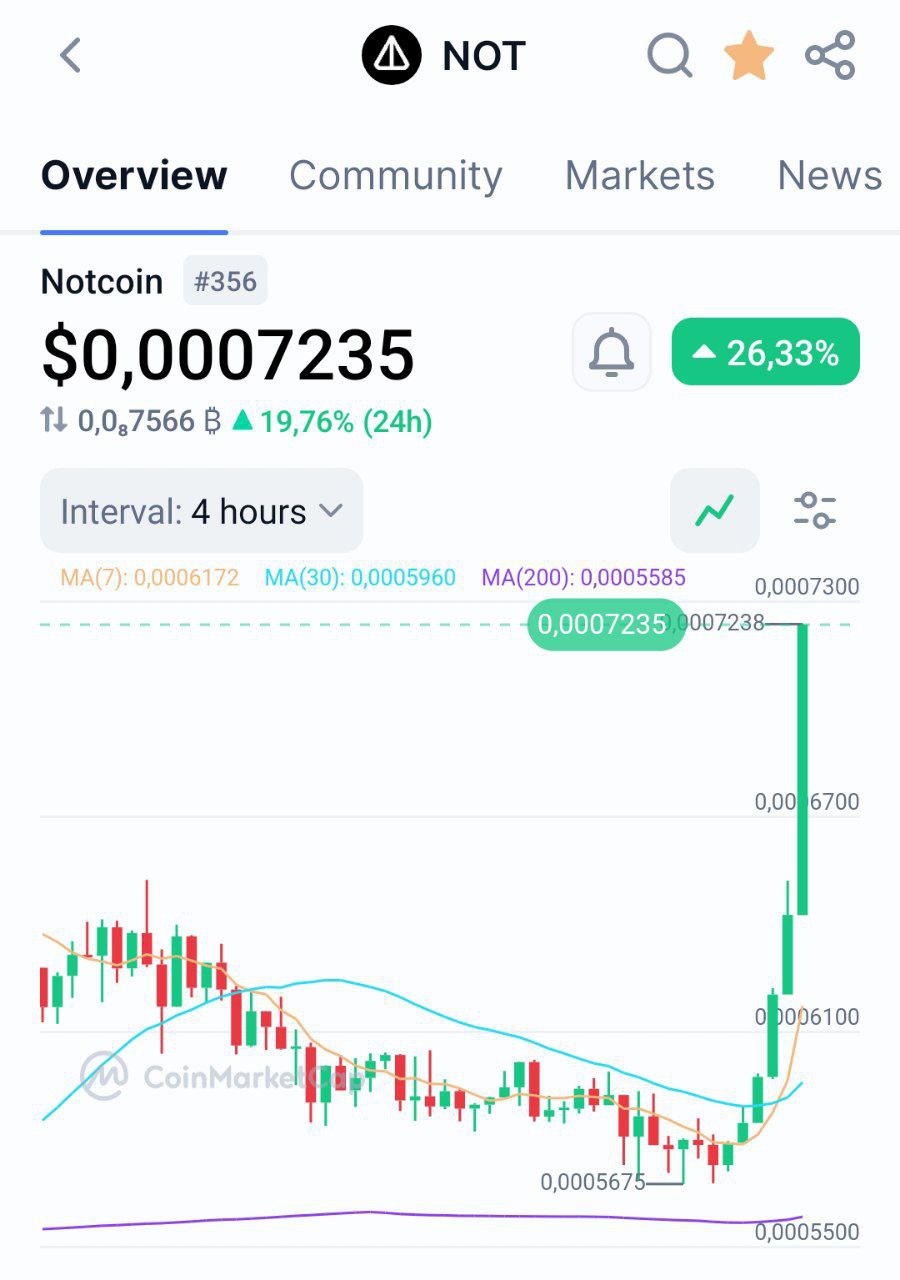Switch to the Markets tab
The image size is (900, 1280).
639,176
